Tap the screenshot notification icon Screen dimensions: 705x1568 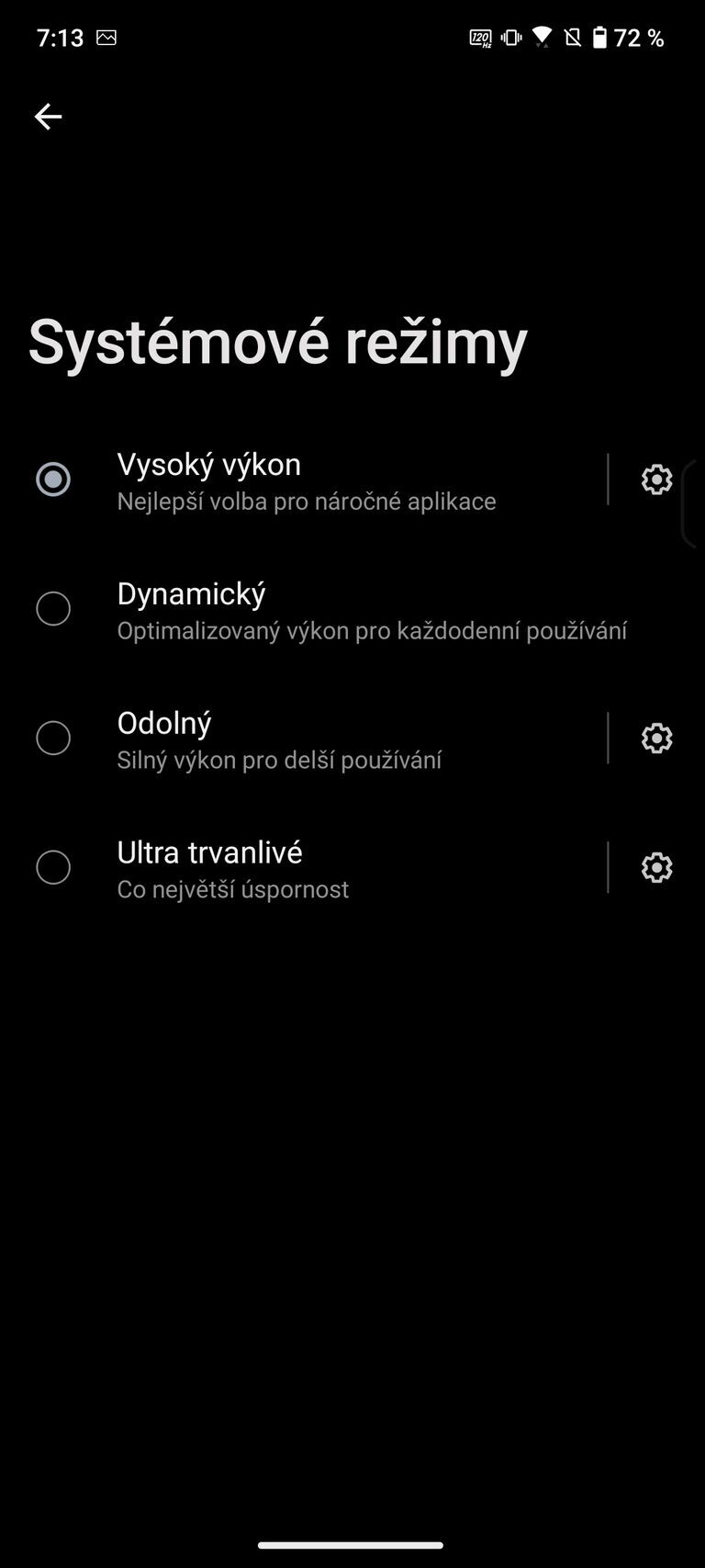pyautogui.click(x=109, y=38)
